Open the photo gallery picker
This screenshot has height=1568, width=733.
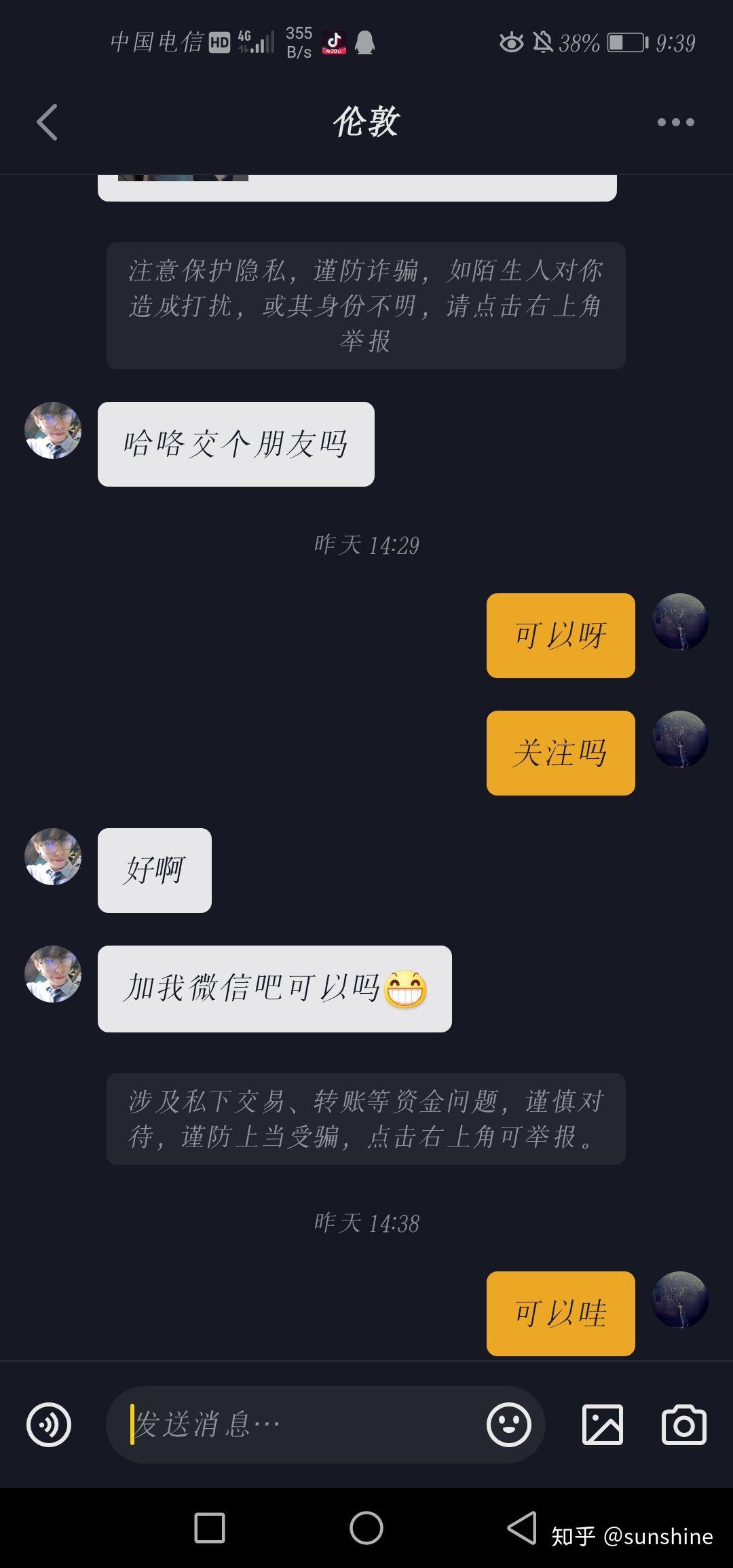click(x=601, y=1425)
